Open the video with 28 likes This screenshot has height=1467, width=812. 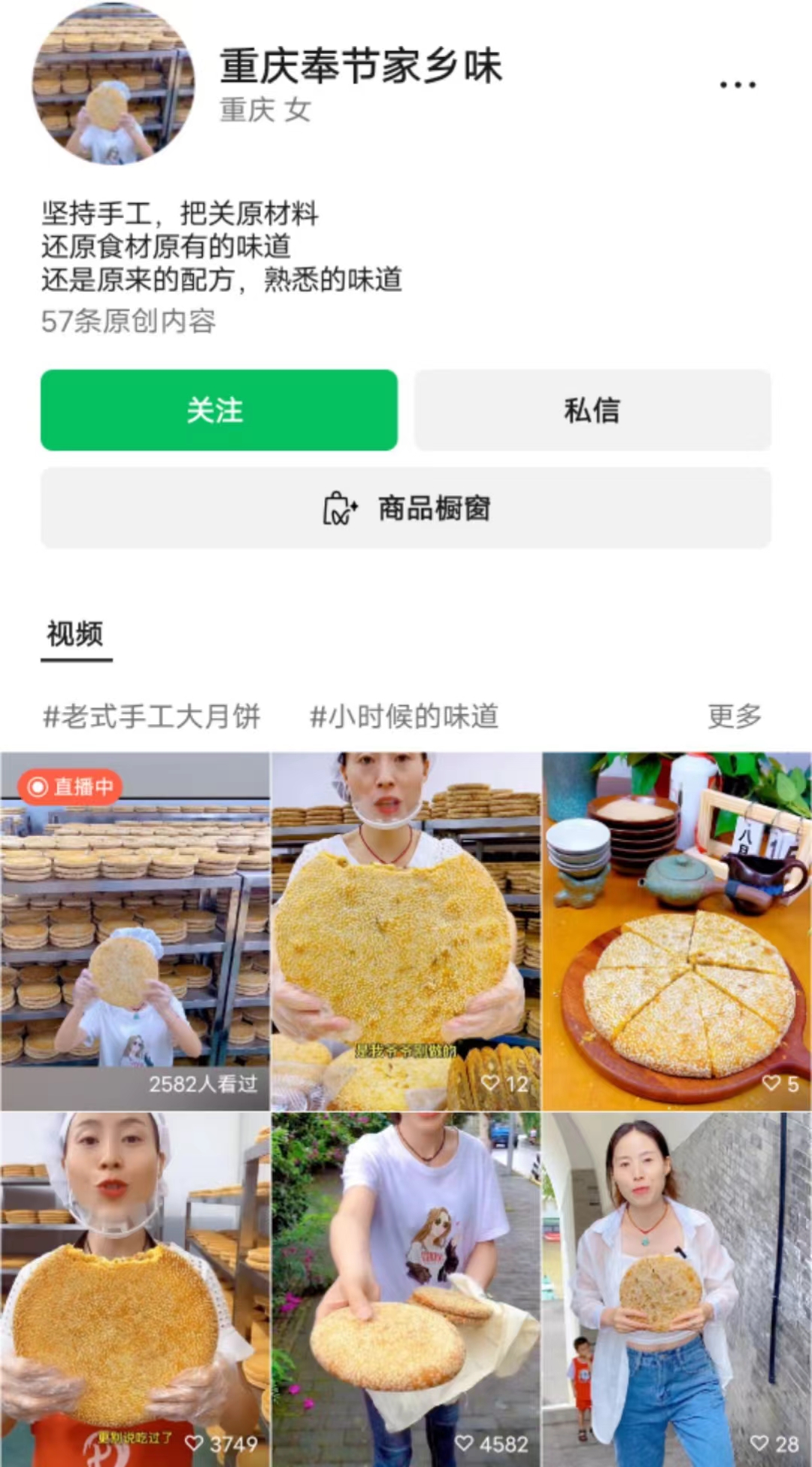coord(677,1289)
